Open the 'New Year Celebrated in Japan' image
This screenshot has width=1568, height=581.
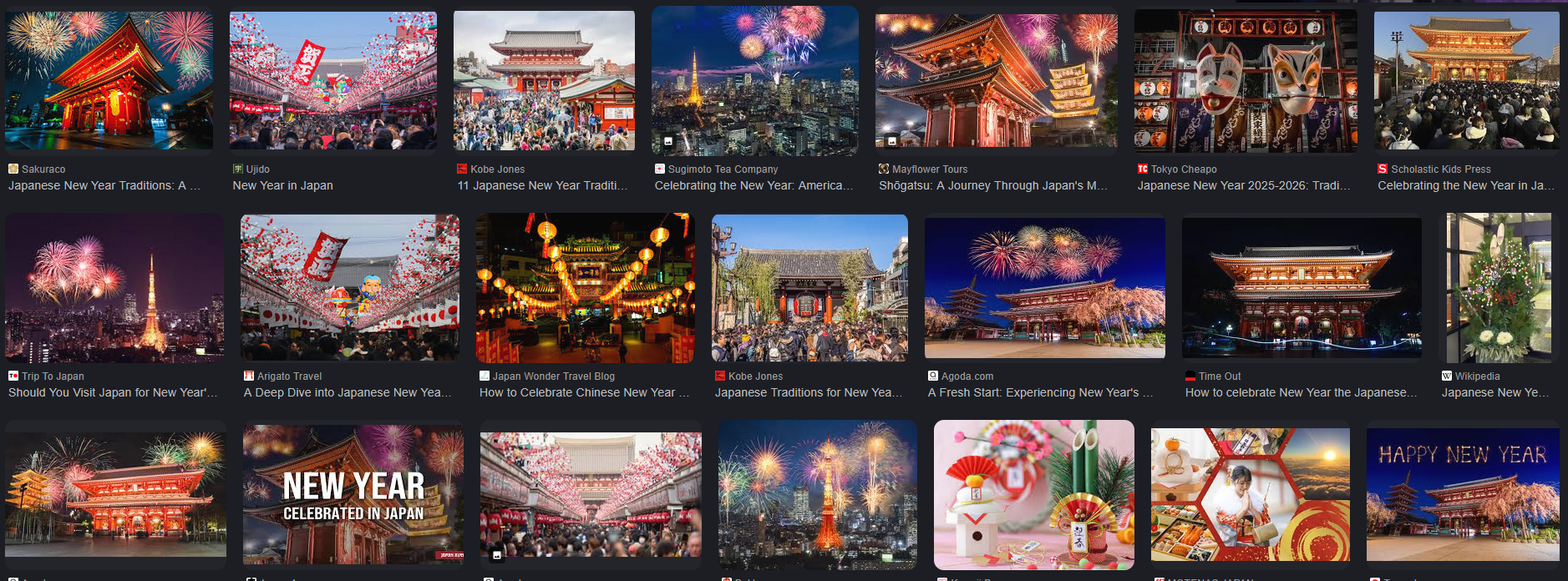click(x=353, y=494)
